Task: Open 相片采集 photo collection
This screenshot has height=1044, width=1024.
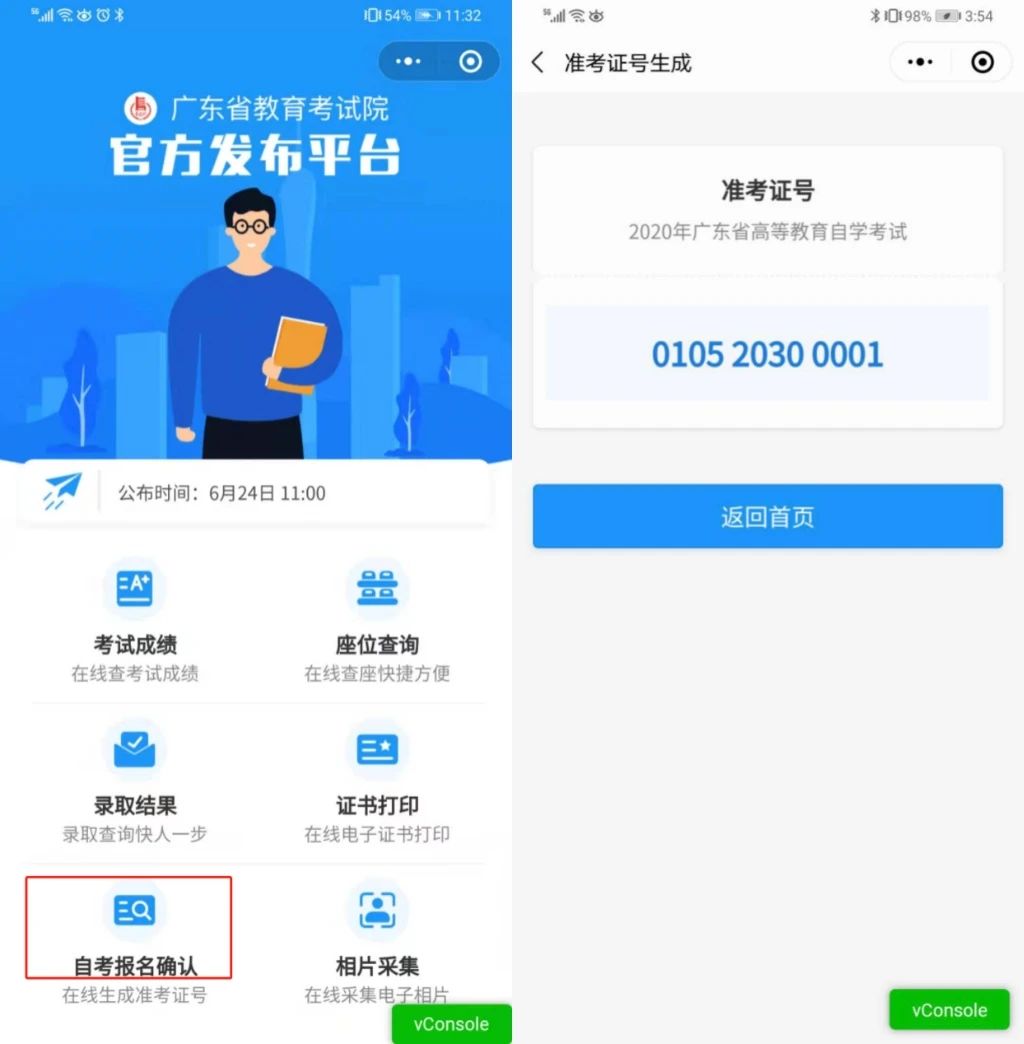Action: [x=377, y=944]
